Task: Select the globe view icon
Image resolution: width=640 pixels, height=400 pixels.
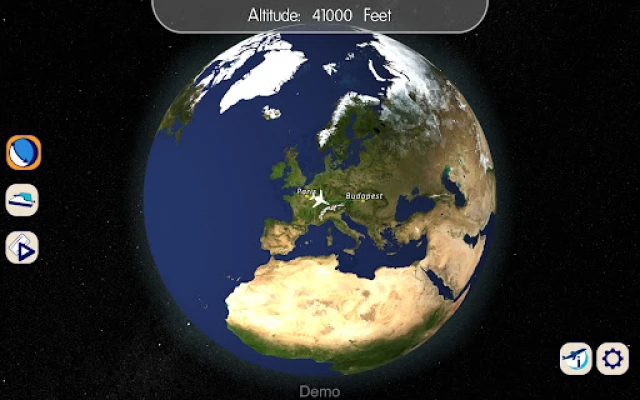Action: (23, 153)
